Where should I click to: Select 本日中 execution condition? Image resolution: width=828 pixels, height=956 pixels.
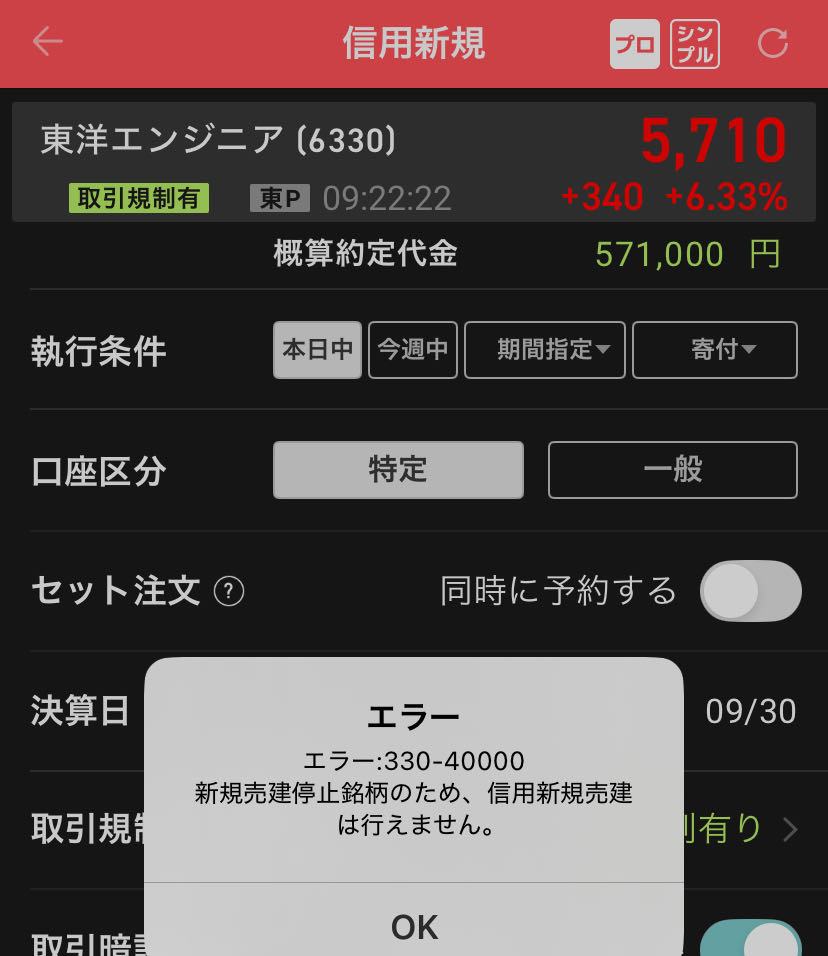pyautogui.click(x=317, y=350)
